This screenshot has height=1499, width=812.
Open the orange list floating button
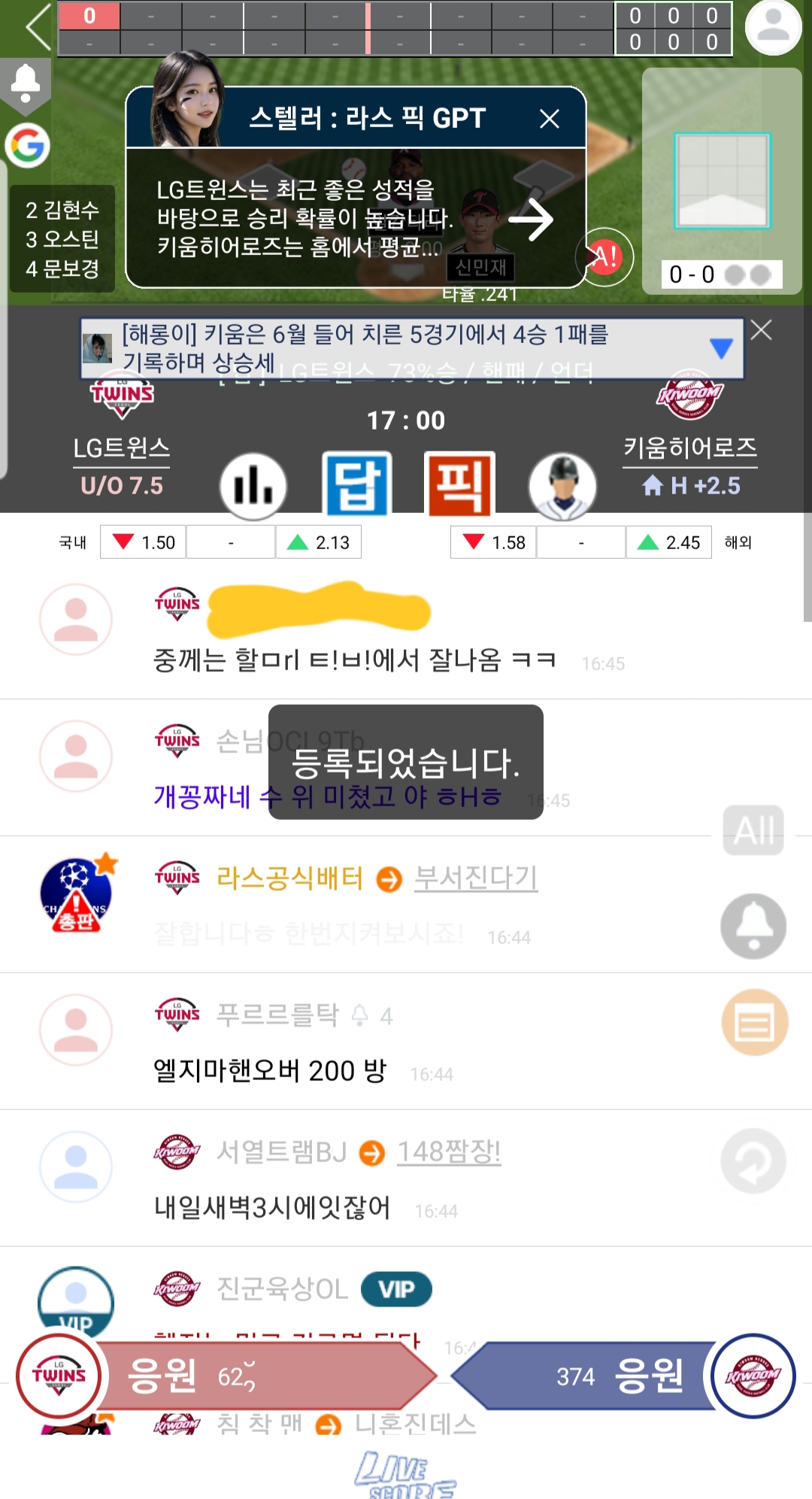(x=754, y=1023)
